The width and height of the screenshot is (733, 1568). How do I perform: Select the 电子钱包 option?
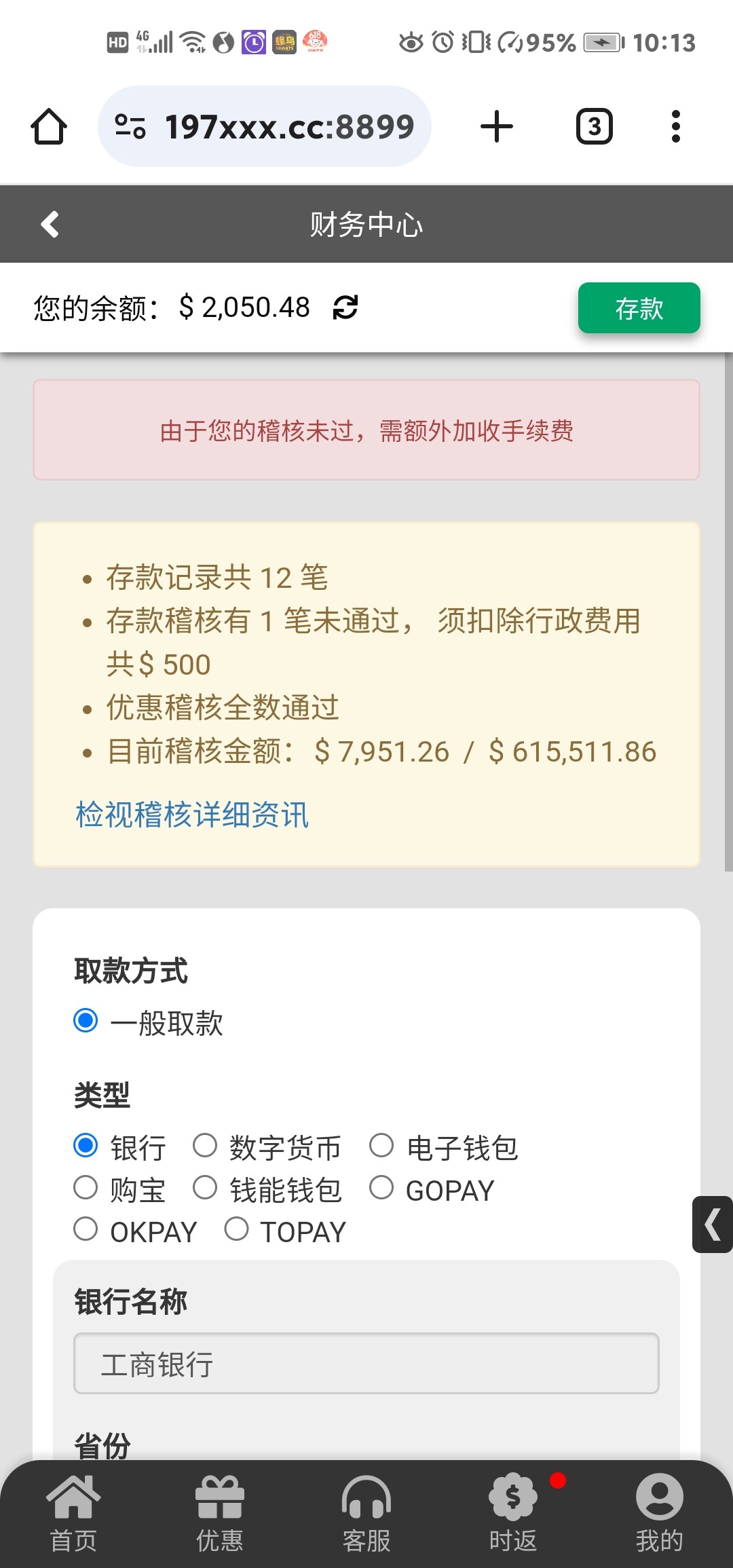[x=381, y=1147]
